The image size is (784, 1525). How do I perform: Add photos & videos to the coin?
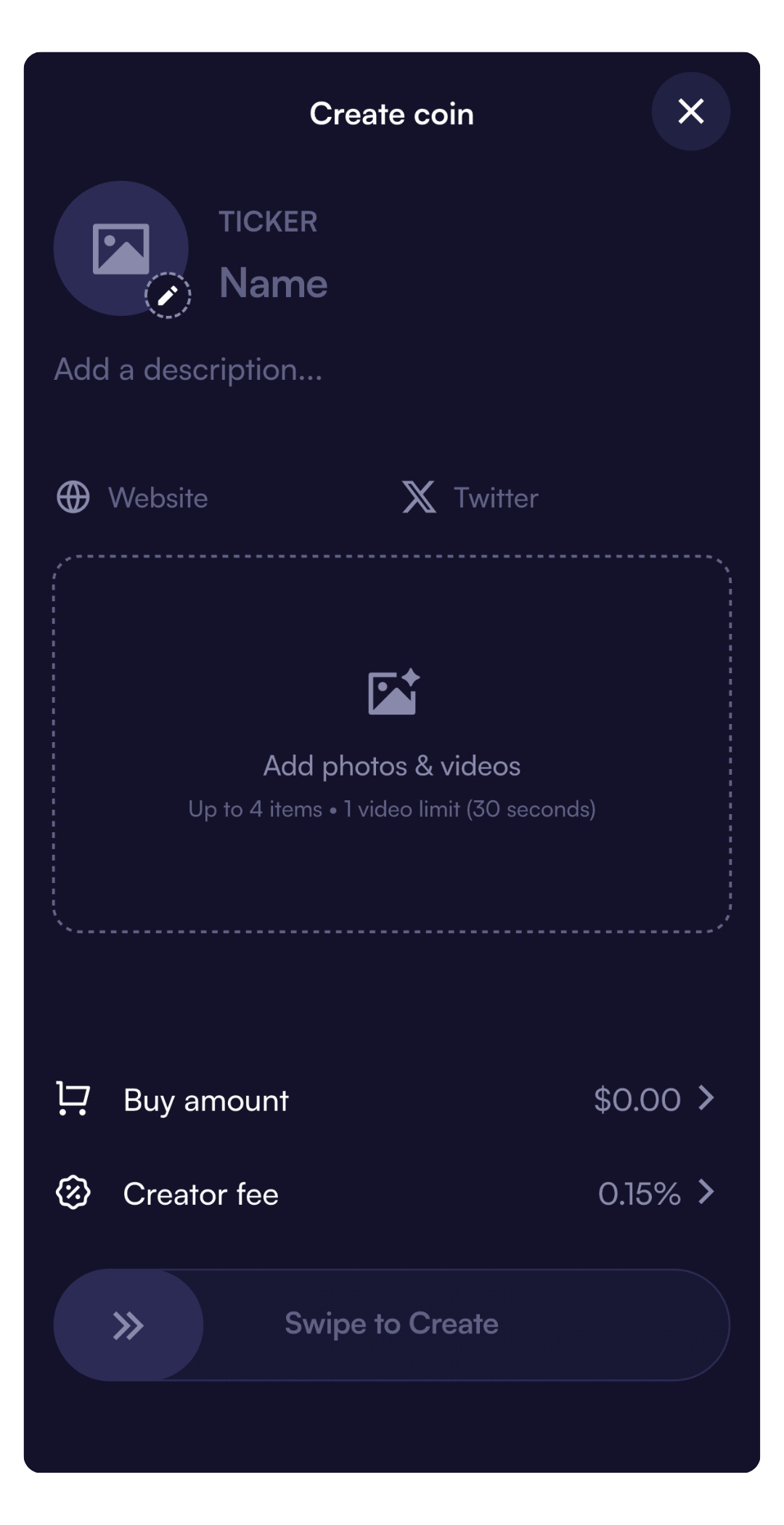[392, 744]
